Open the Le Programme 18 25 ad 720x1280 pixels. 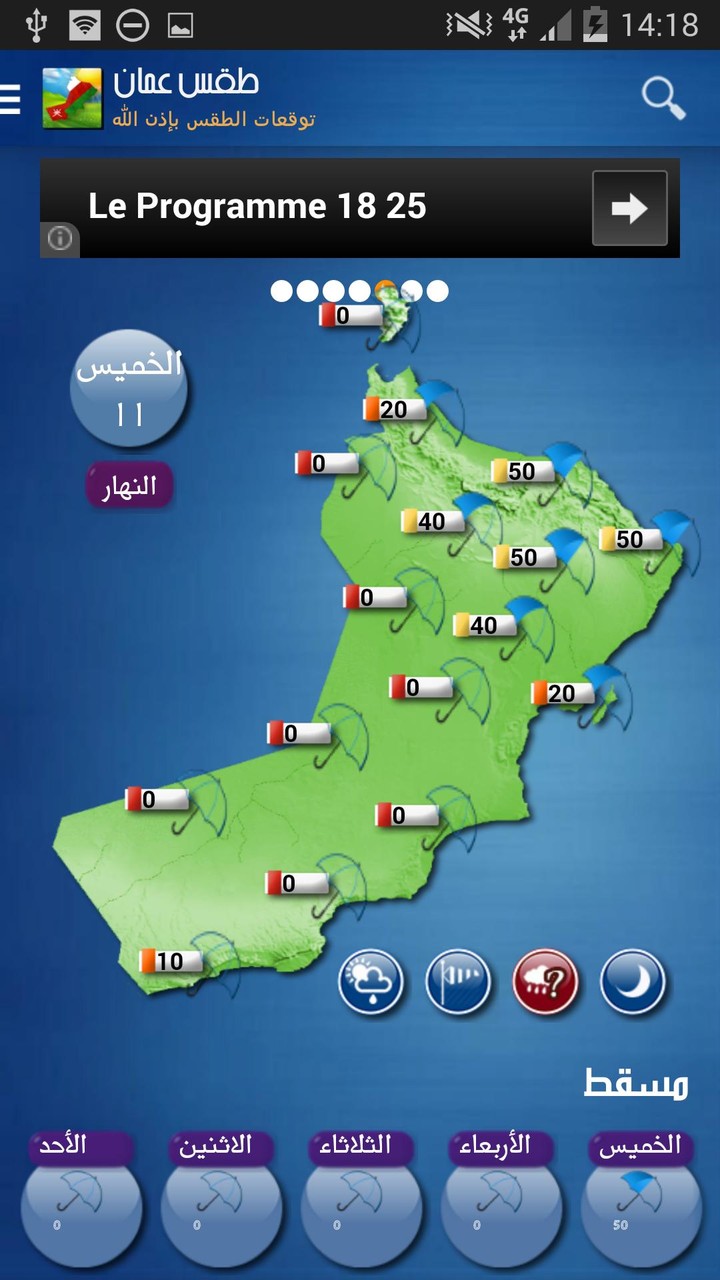tap(300, 207)
